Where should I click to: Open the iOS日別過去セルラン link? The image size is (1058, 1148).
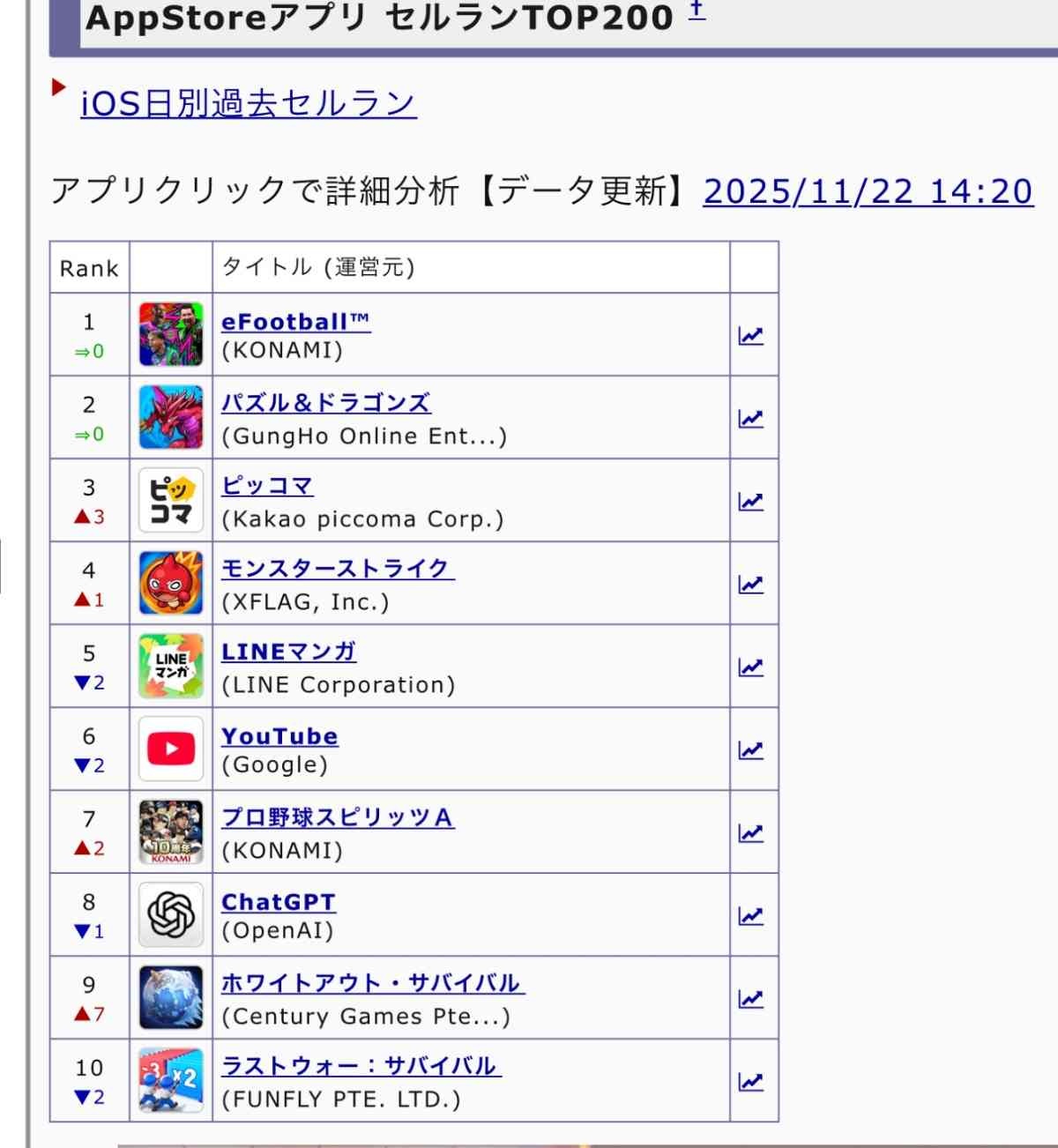[248, 104]
